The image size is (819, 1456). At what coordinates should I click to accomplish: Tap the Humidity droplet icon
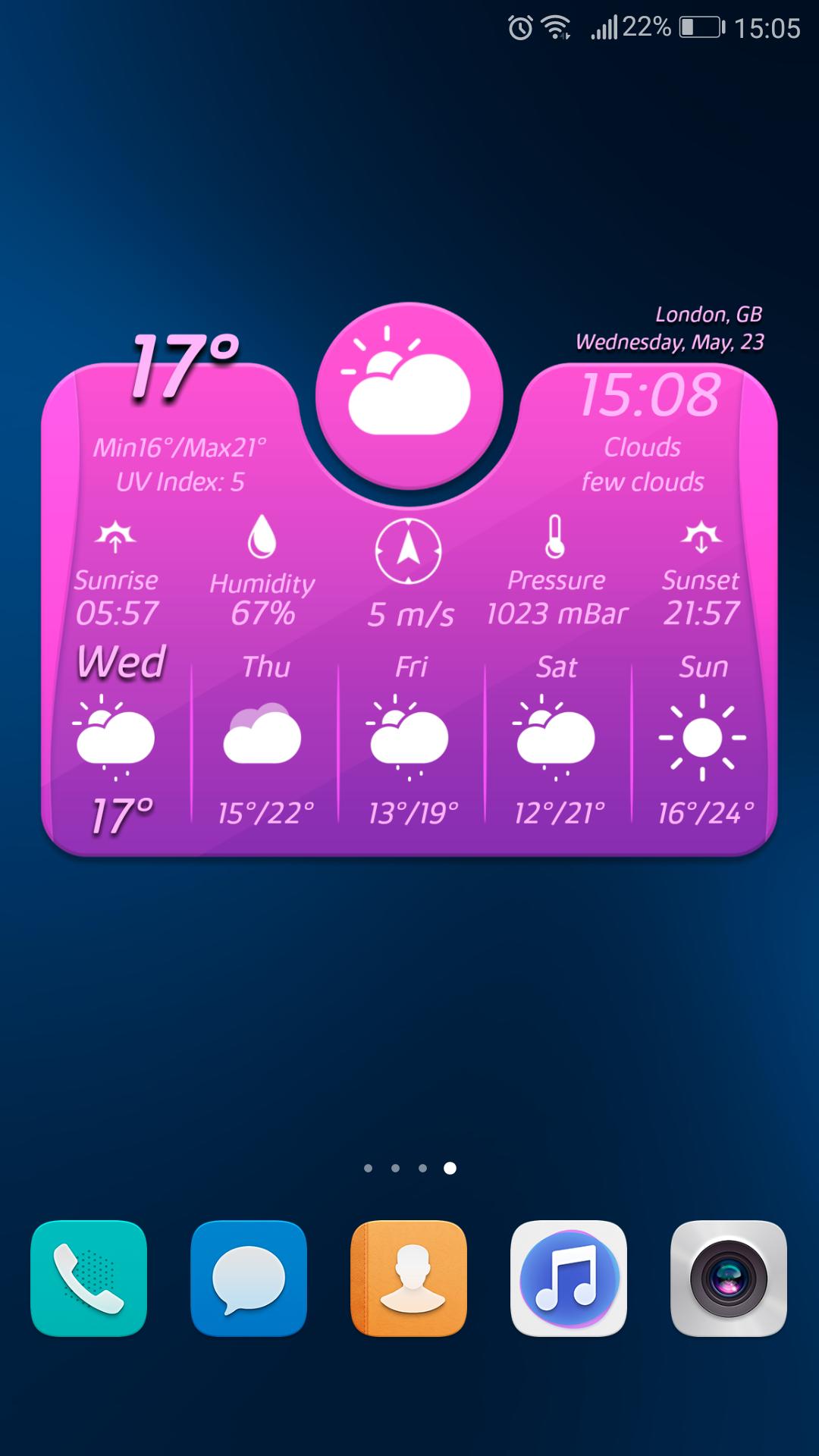262,535
